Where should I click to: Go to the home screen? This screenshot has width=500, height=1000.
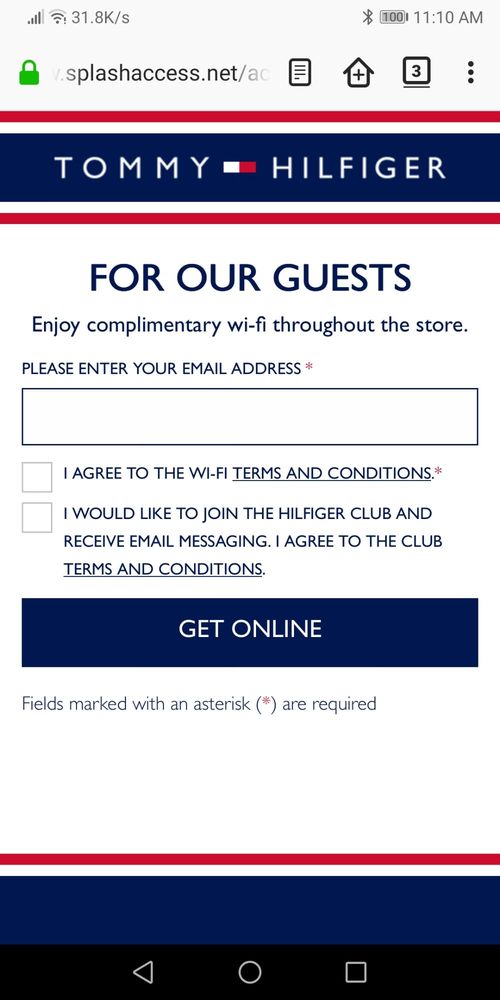[250, 972]
